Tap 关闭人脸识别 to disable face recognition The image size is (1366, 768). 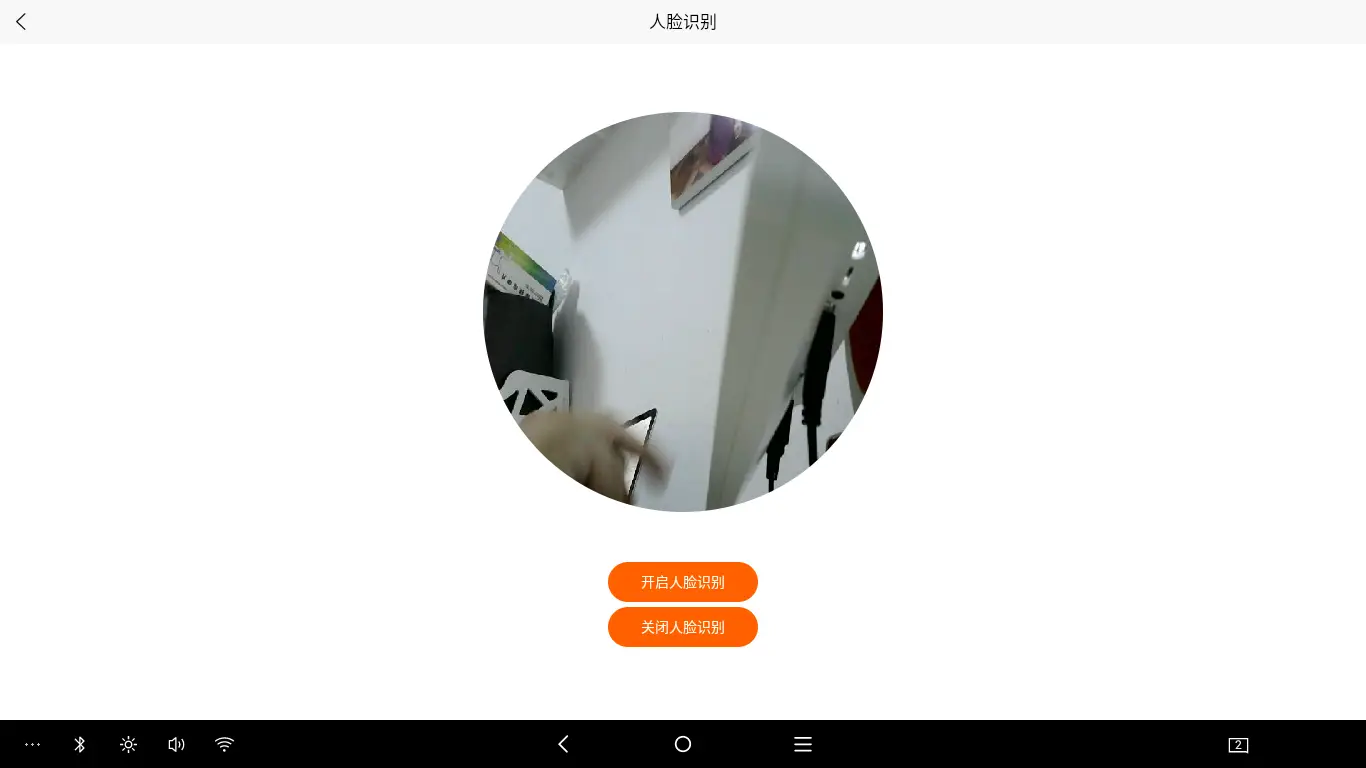[x=682, y=627]
